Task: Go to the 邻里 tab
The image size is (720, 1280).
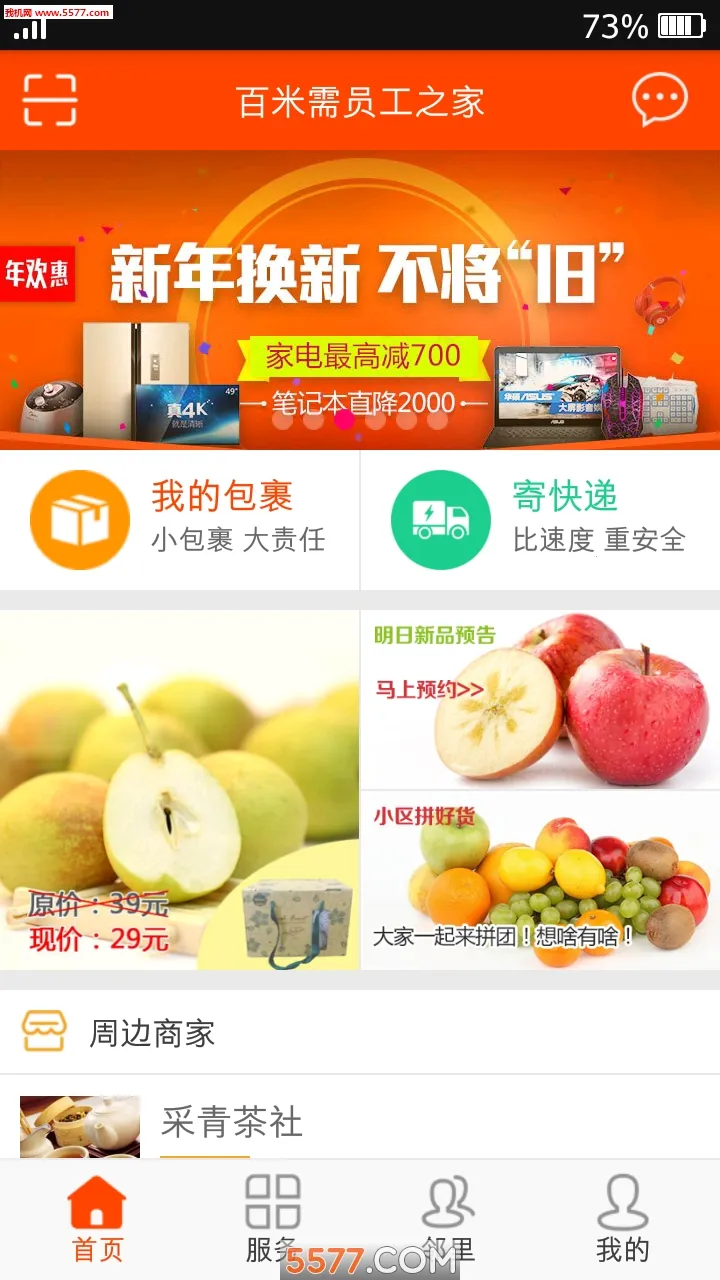Action: coord(447,1218)
